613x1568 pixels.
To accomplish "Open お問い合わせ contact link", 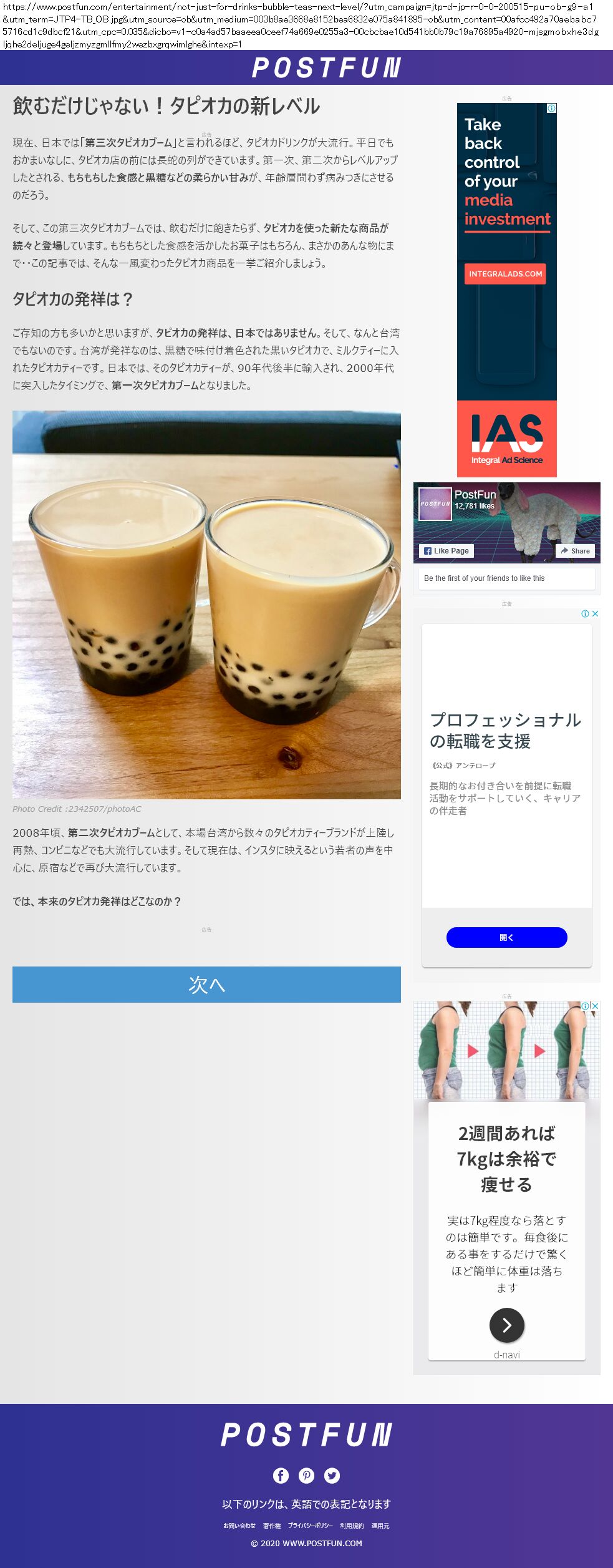I will pyautogui.click(x=239, y=1526).
